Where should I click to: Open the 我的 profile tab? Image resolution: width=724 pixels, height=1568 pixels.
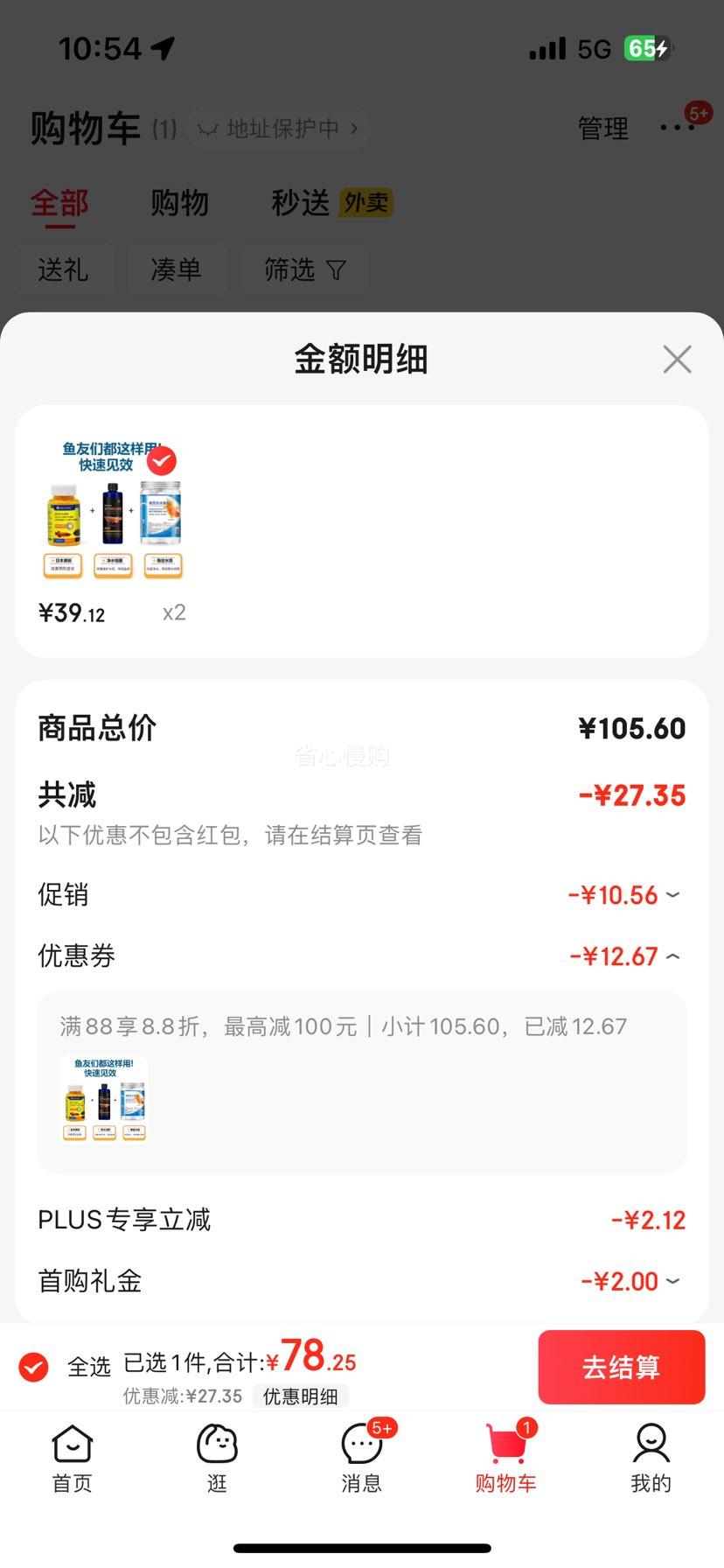[651, 1459]
